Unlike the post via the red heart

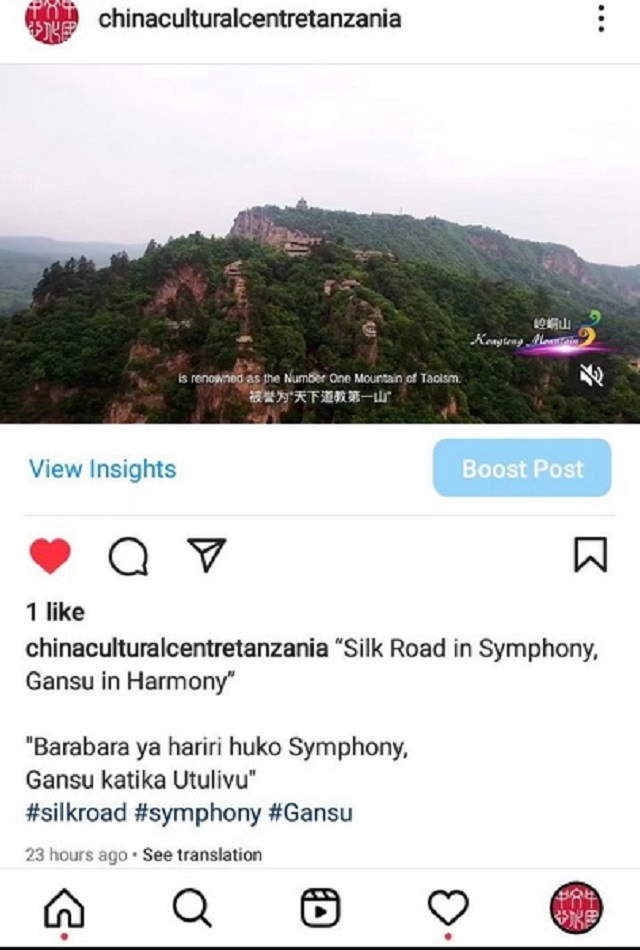click(50, 556)
